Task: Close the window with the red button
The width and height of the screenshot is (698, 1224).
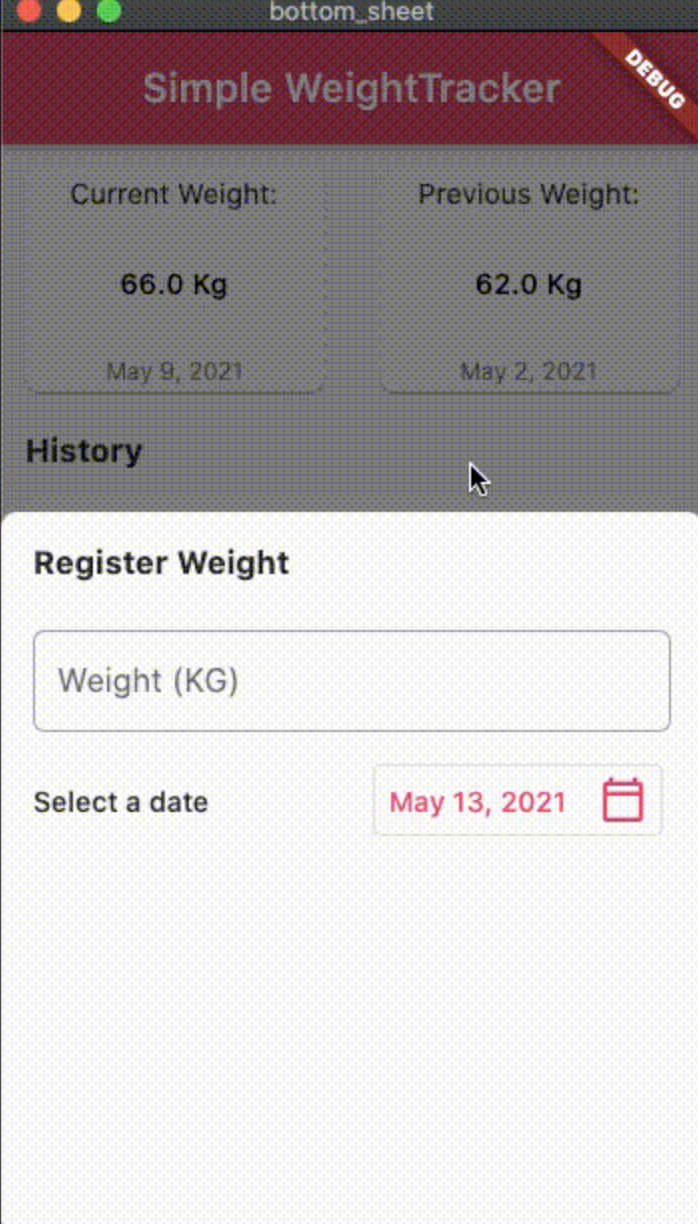Action: coord(29,12)
